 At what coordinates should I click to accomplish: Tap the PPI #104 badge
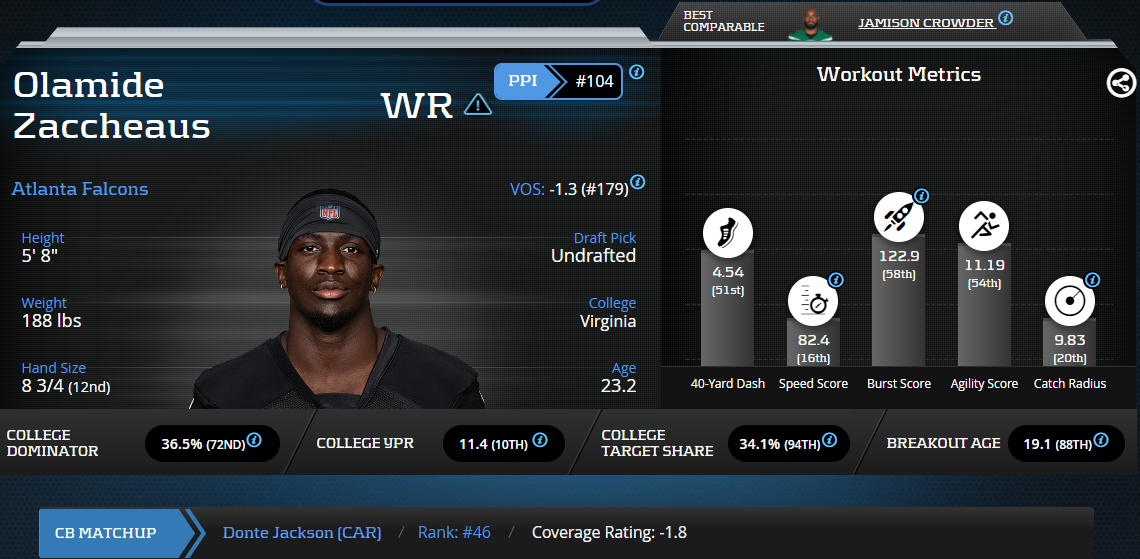point(558,82)
